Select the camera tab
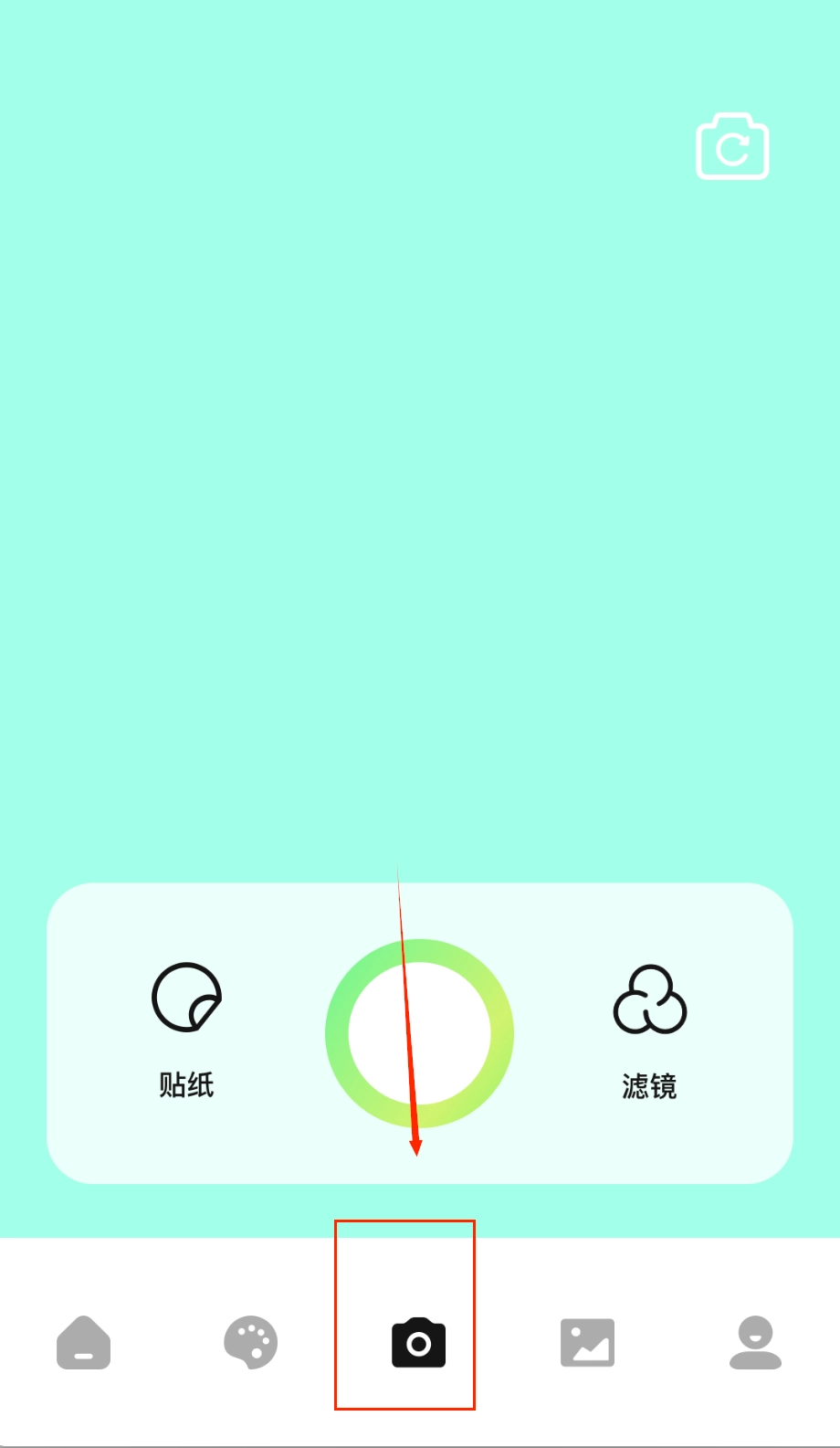Image resolution: width=840 pixels, height=1448 pixels. tap(418, 1343)
